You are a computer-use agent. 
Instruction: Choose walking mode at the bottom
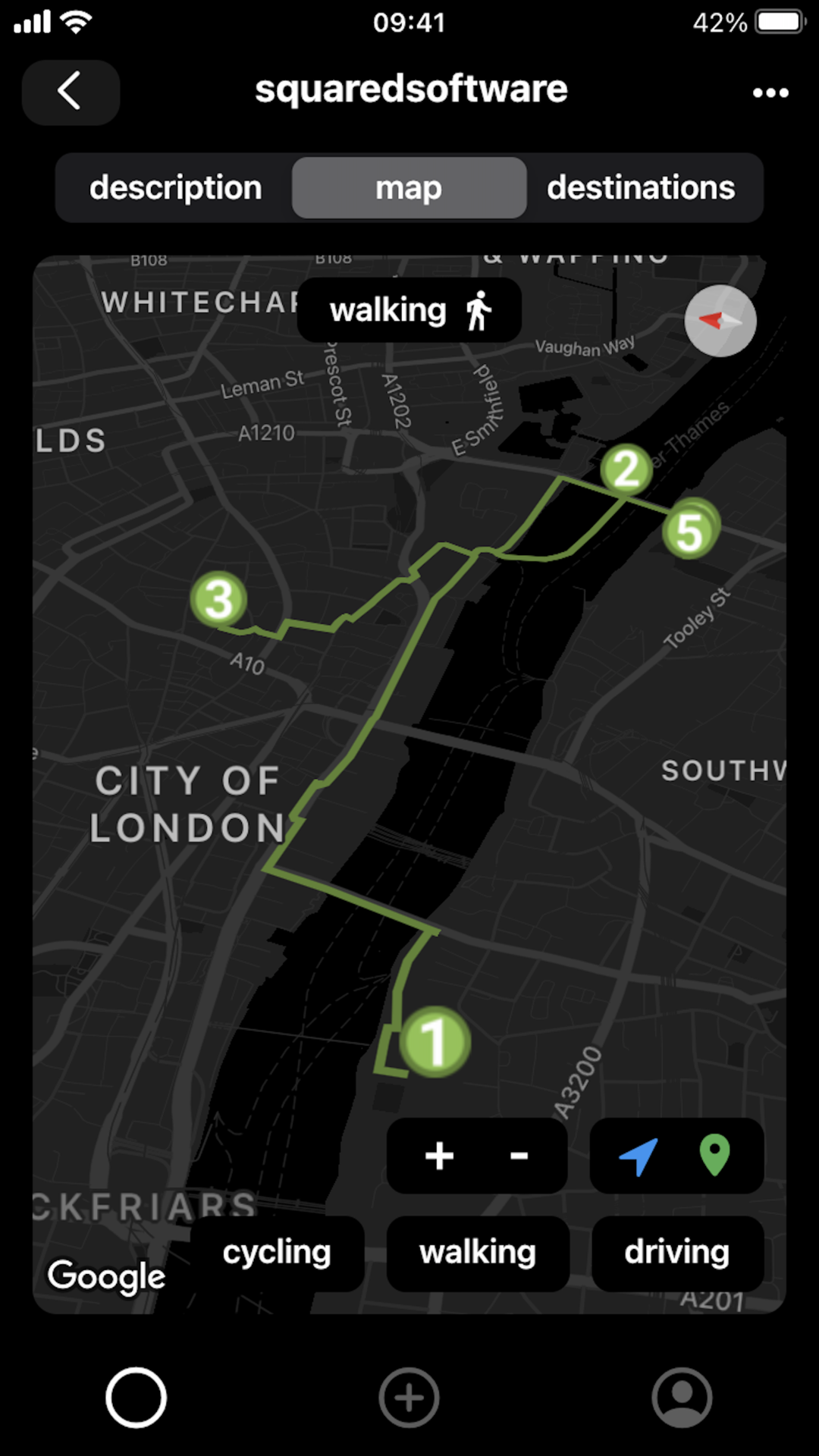click(478, 1253)
